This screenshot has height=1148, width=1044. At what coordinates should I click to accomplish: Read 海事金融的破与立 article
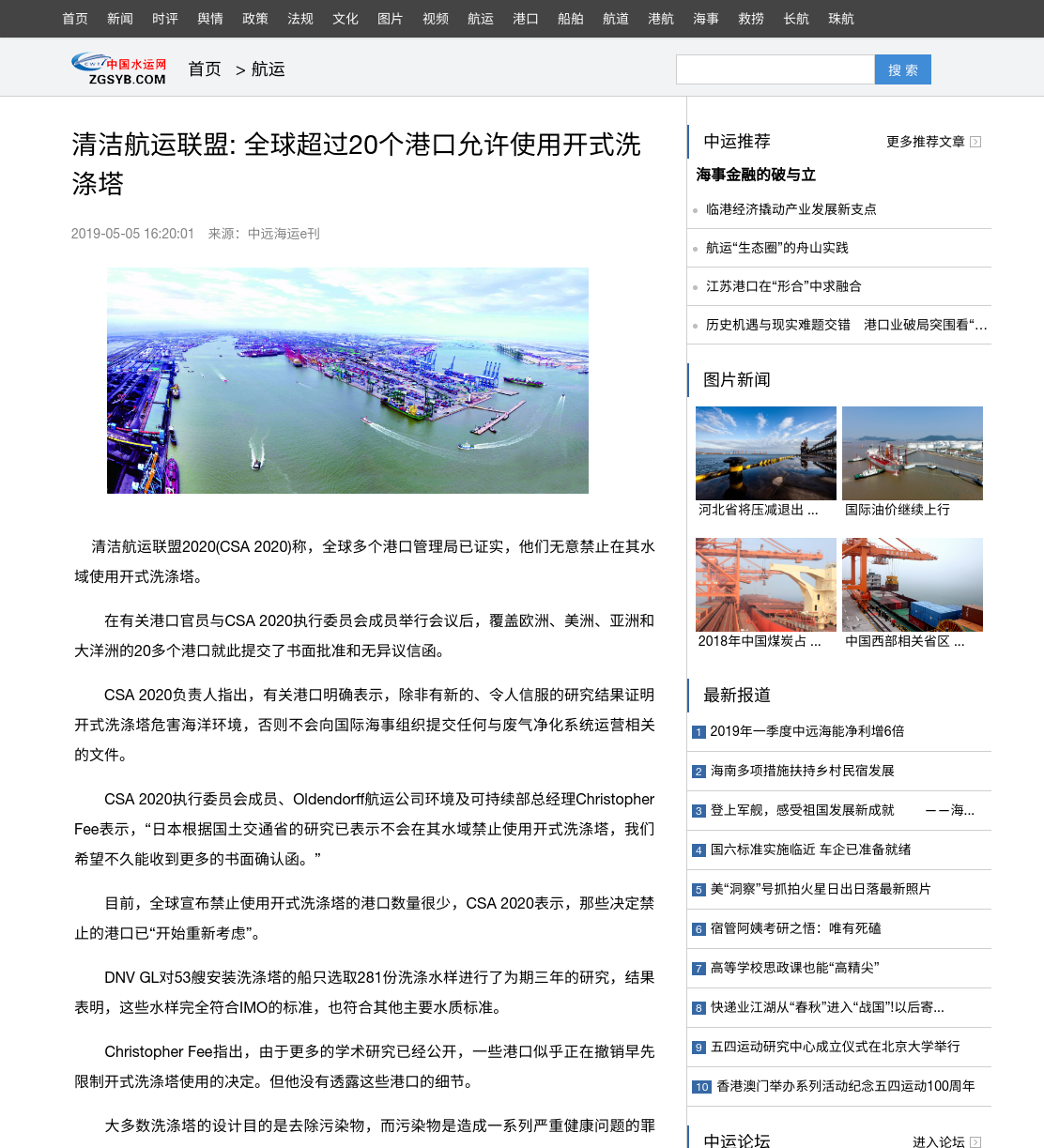756,175
